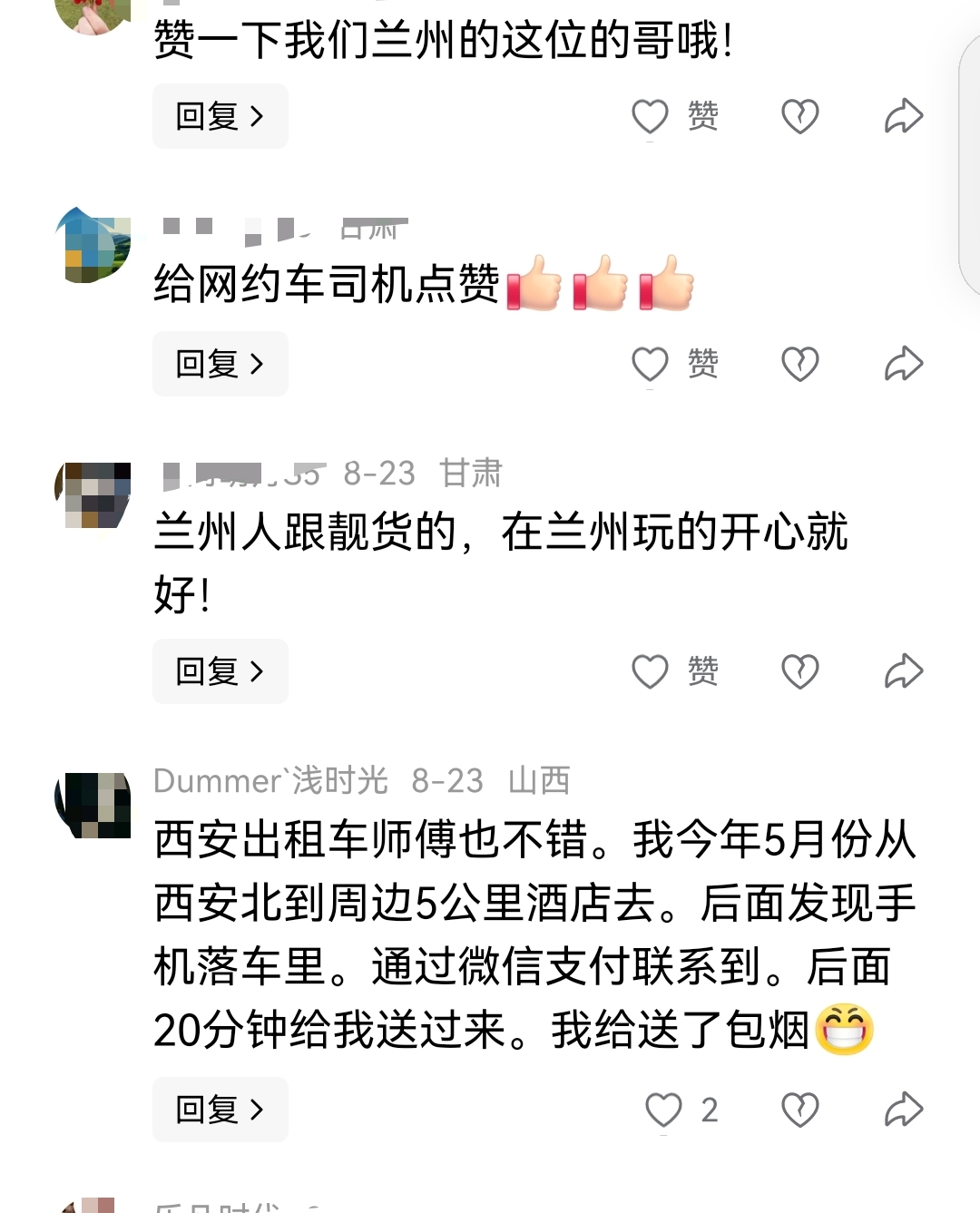Like the comment 给网约车司机点赞
This screenshot has width=980, height=1213.
point(650,363)
